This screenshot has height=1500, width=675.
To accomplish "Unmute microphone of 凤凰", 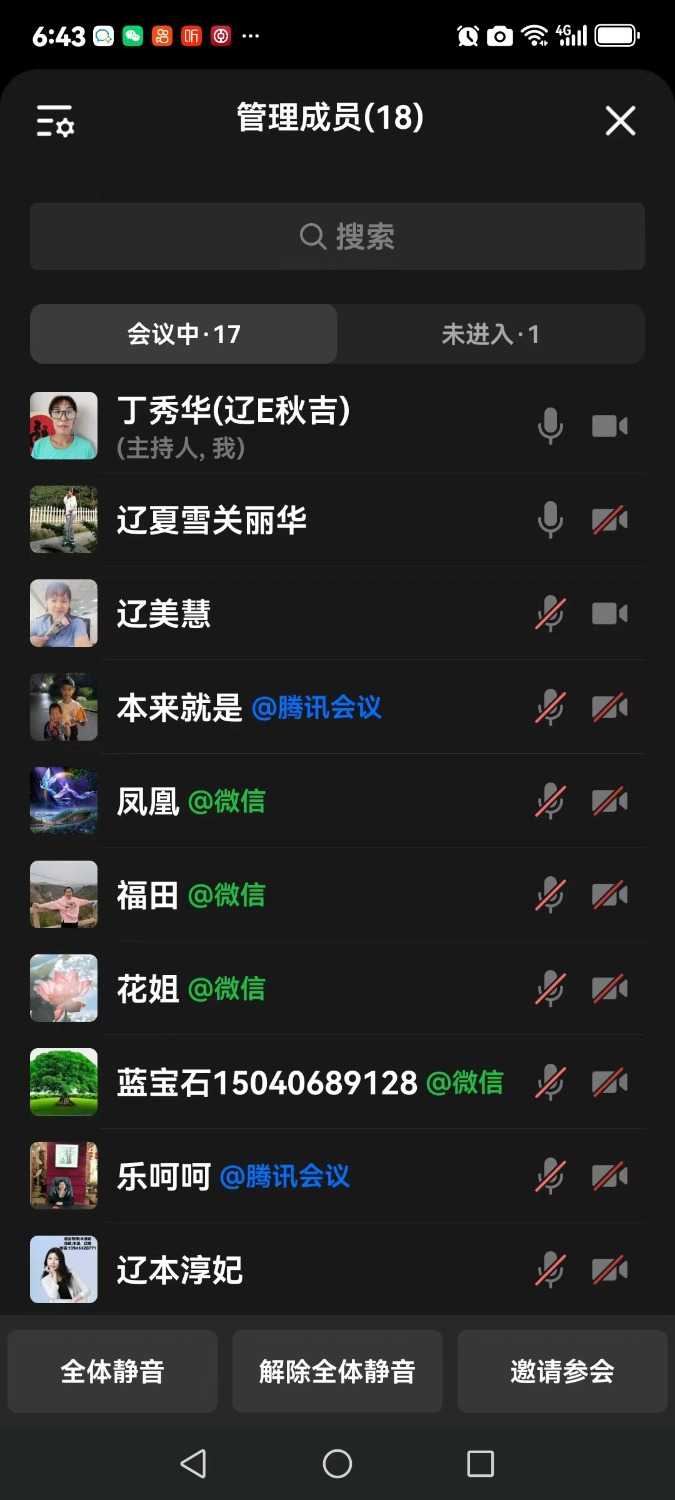I will [550, 802].
